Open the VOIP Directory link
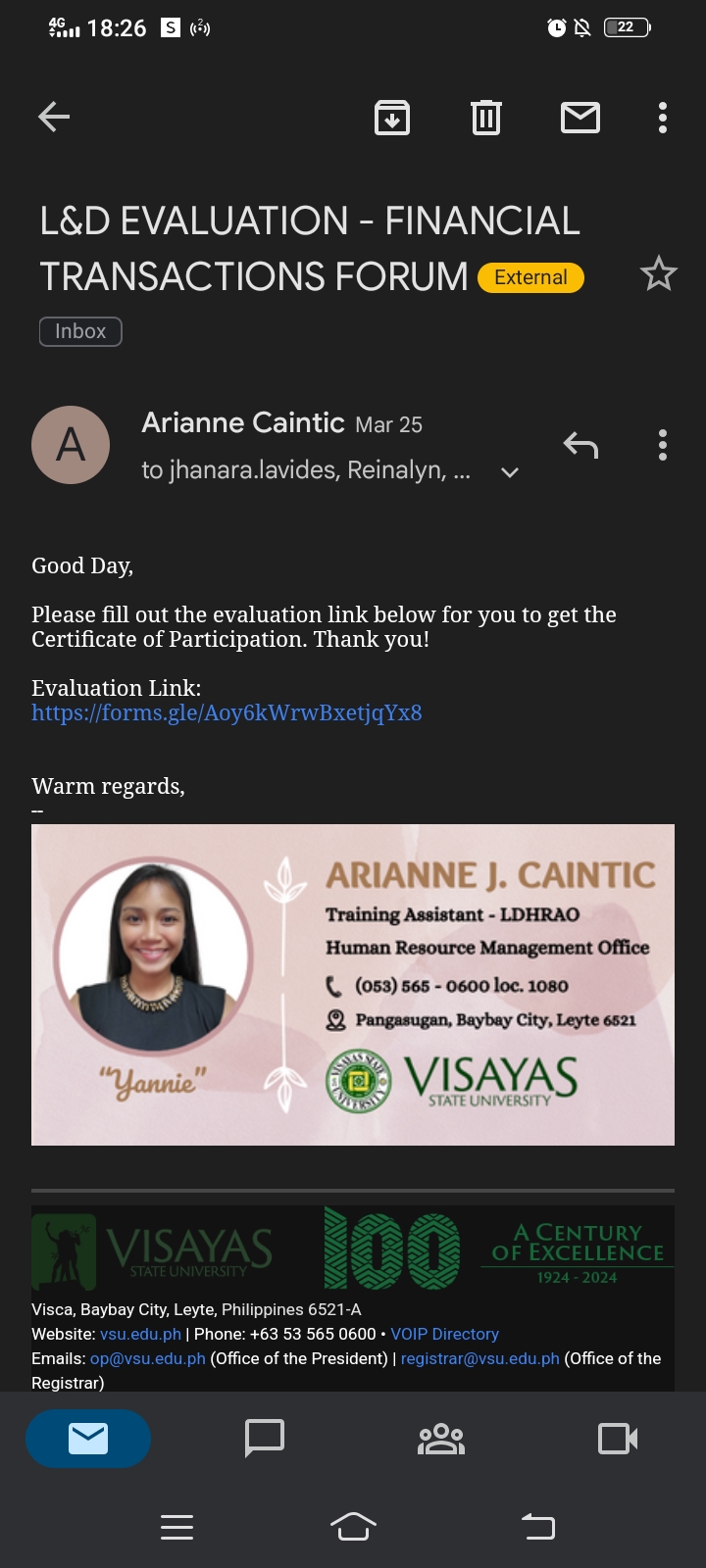 tap(444, 1334)
